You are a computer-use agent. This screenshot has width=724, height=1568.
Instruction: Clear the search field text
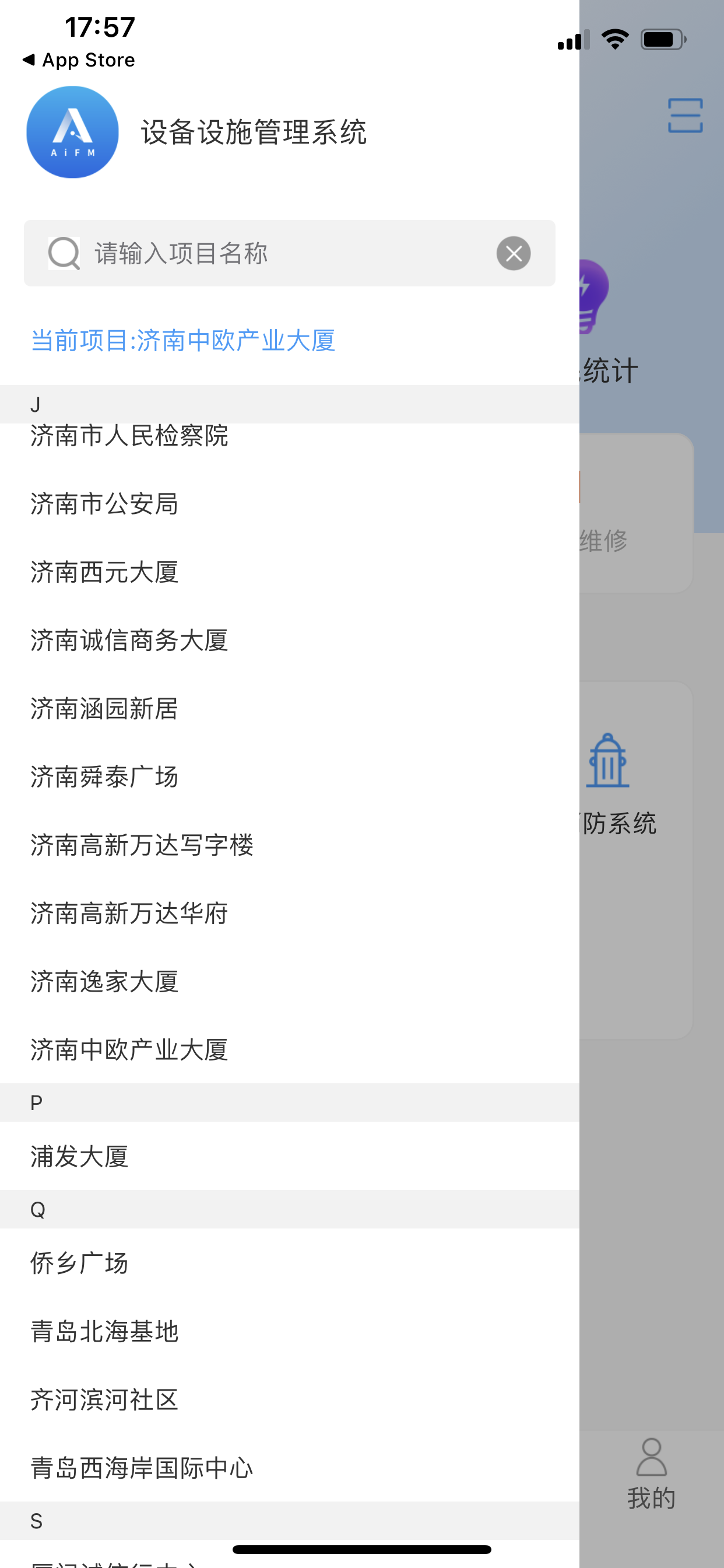[x=513, y=253]
